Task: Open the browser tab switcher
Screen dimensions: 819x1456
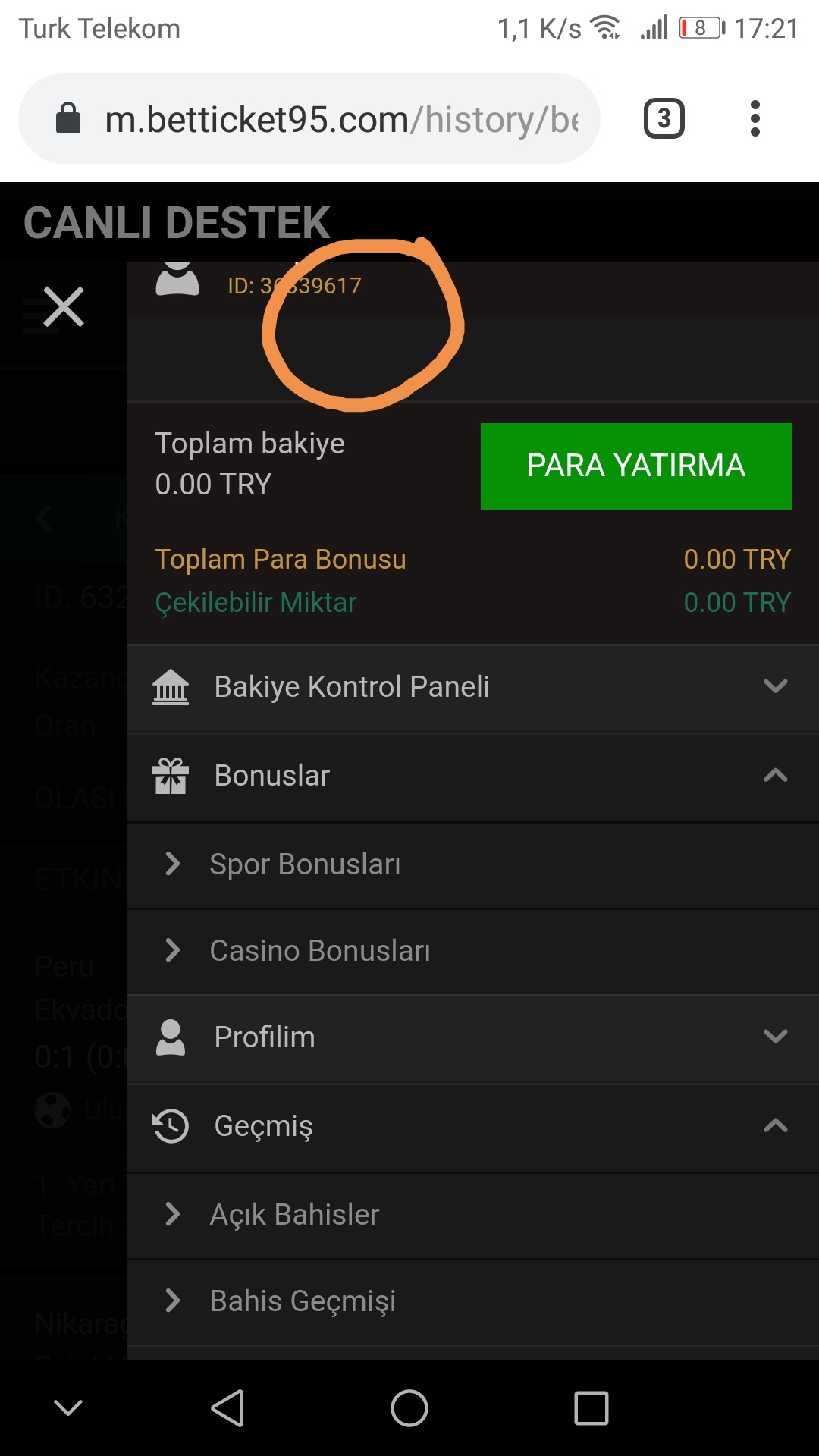Action: click(x=664, y=119)
